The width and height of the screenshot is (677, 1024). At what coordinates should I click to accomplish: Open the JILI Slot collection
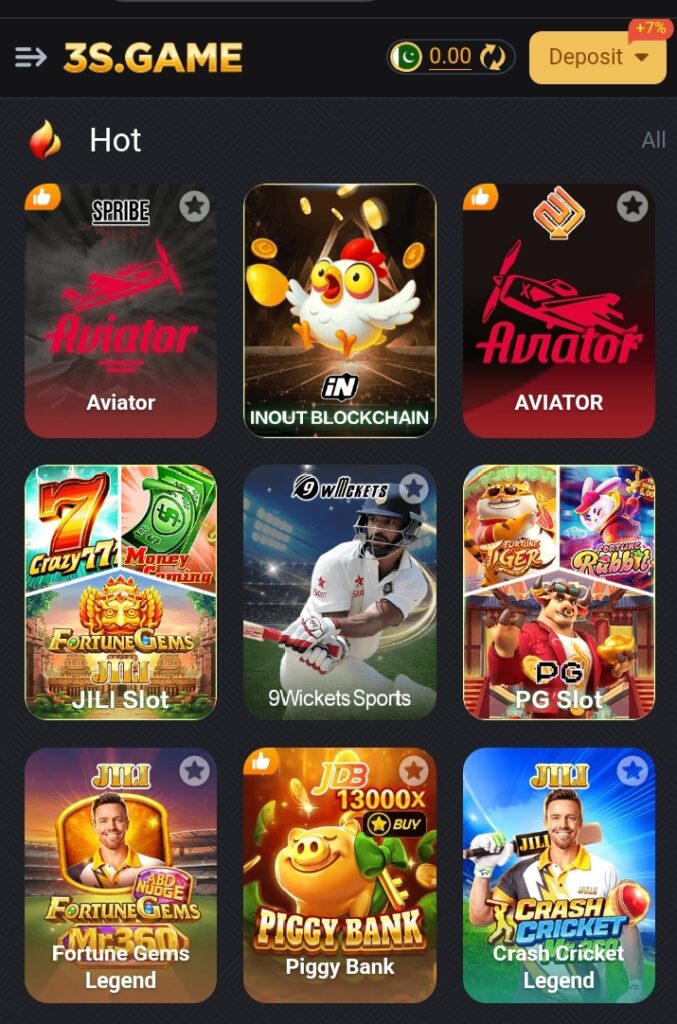[x=120, y=590]
